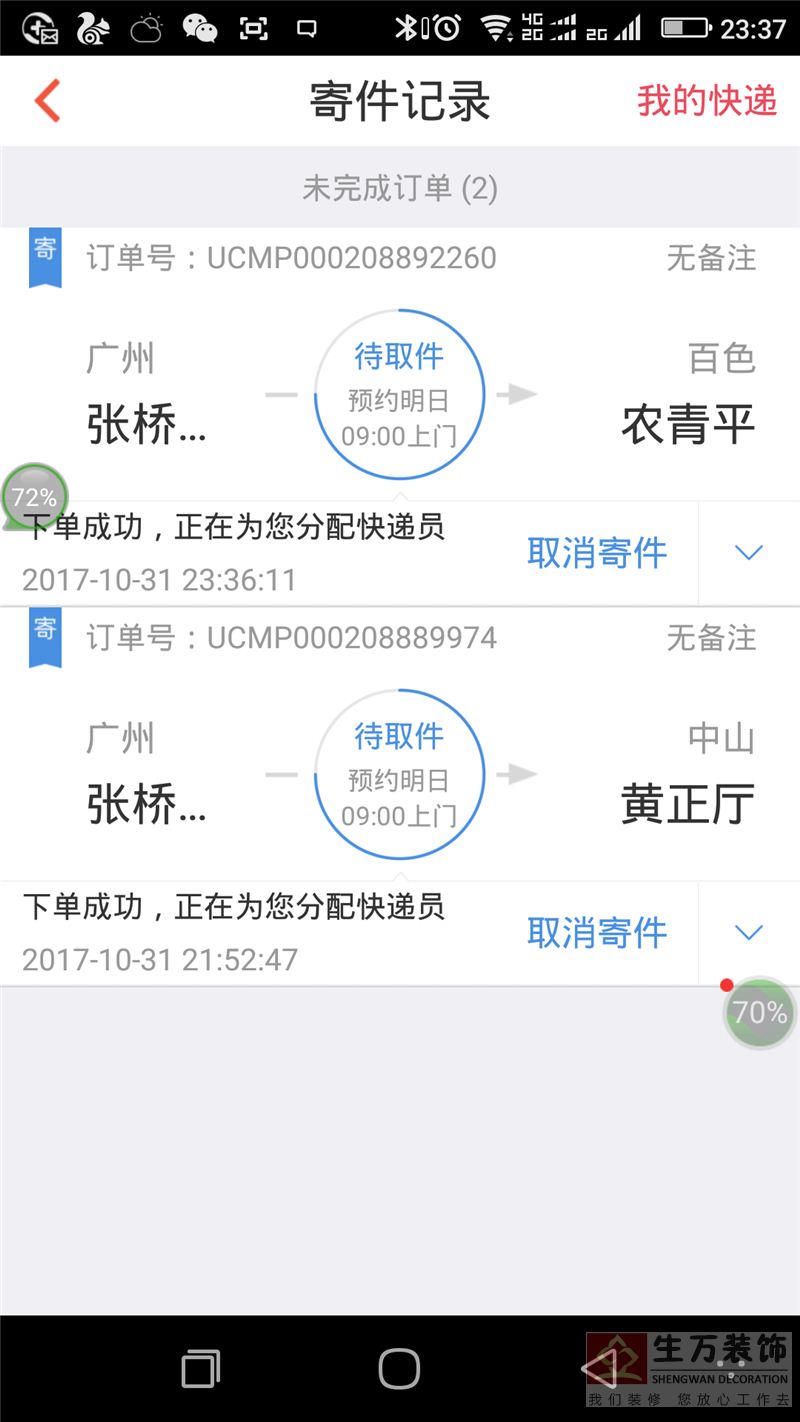Screen dimensions: 800x1422
Task: Cancel shipment for order ending 892260
Action: point(597,552)
